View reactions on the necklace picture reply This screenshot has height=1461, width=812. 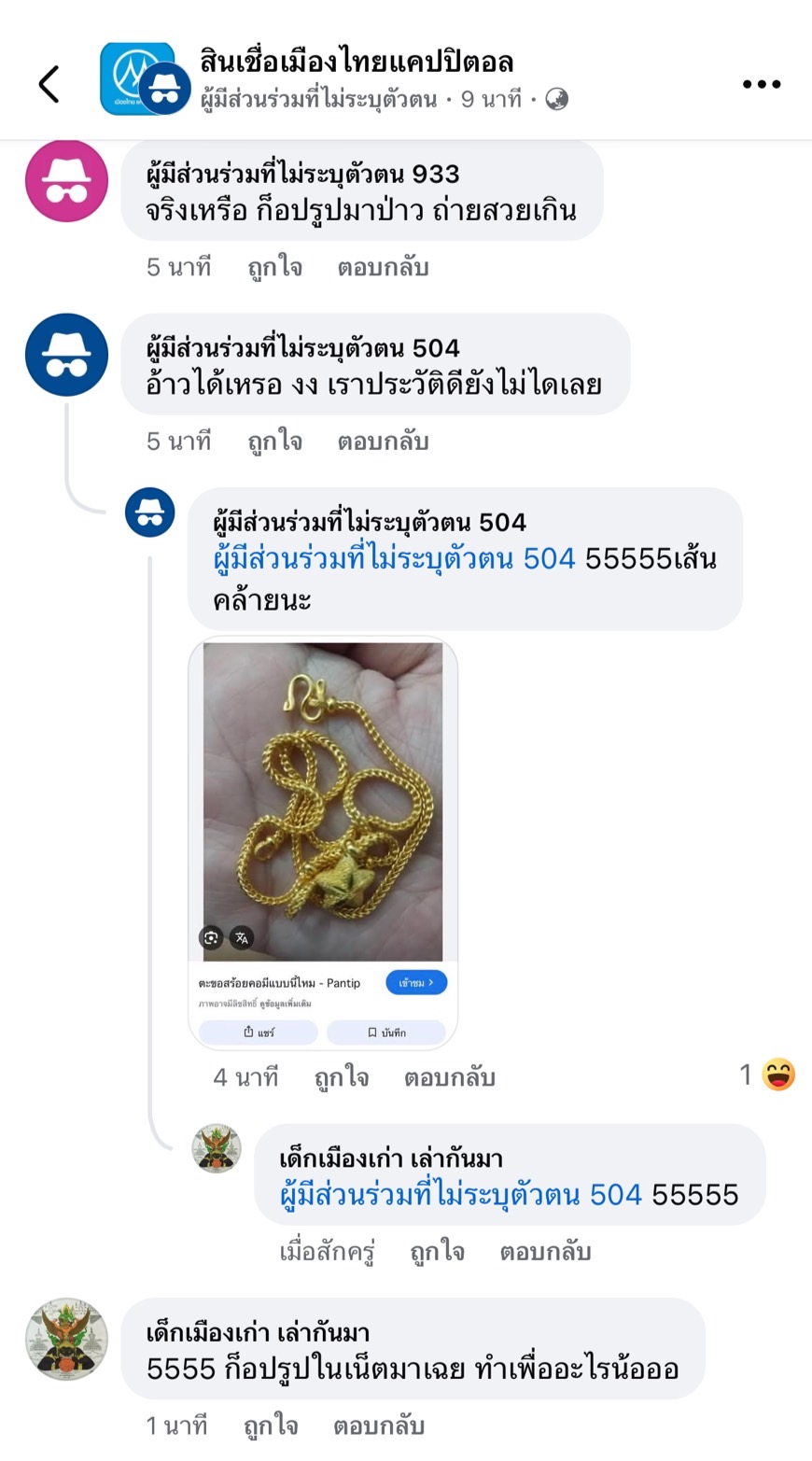tap(767, 1075)
